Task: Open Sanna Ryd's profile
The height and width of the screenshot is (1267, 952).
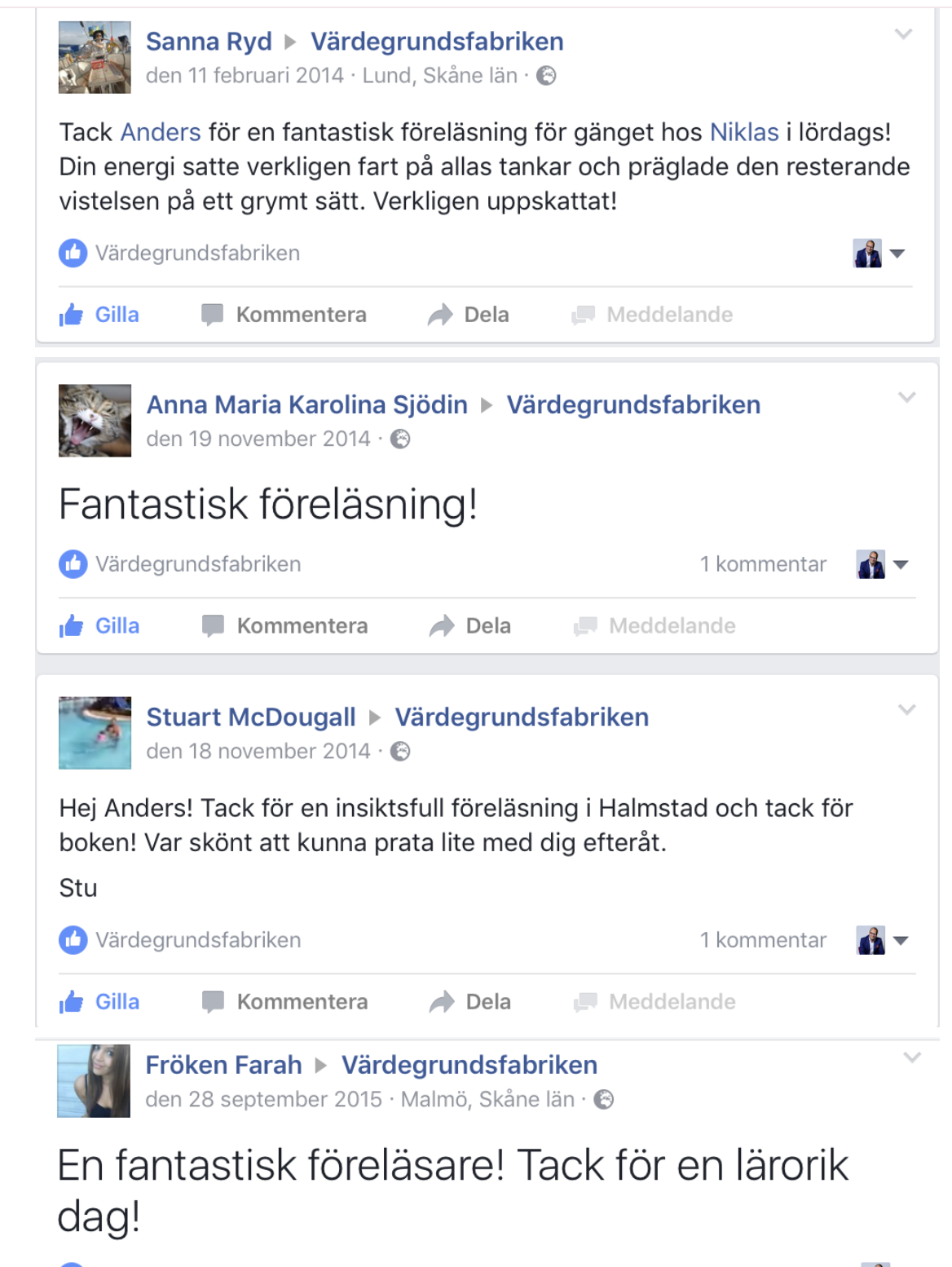Action: pos(209,42)
